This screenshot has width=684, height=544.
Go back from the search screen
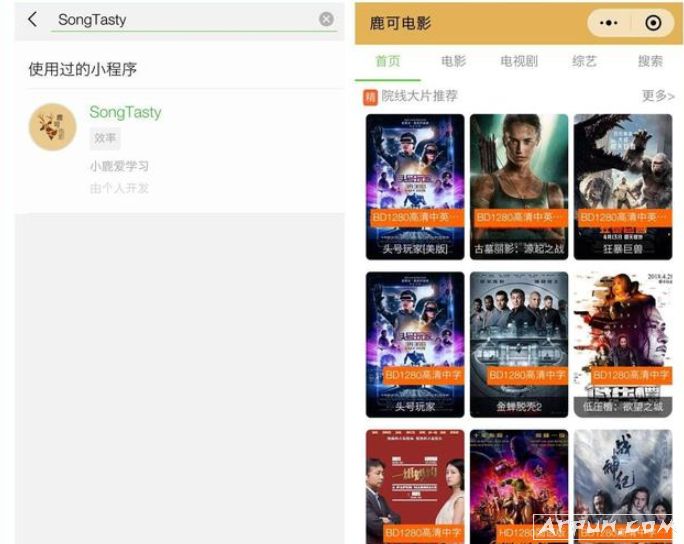point(32,20)
